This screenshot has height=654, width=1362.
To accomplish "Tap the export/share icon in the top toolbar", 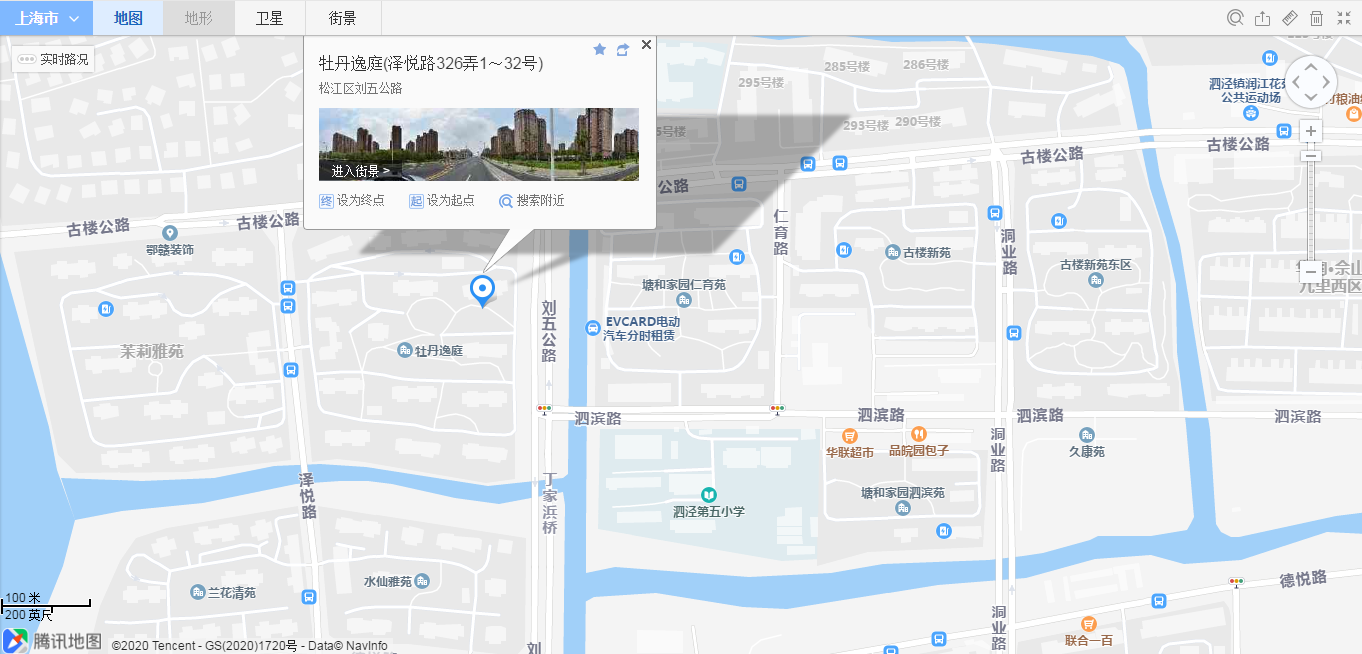I will pos(1262,18).
